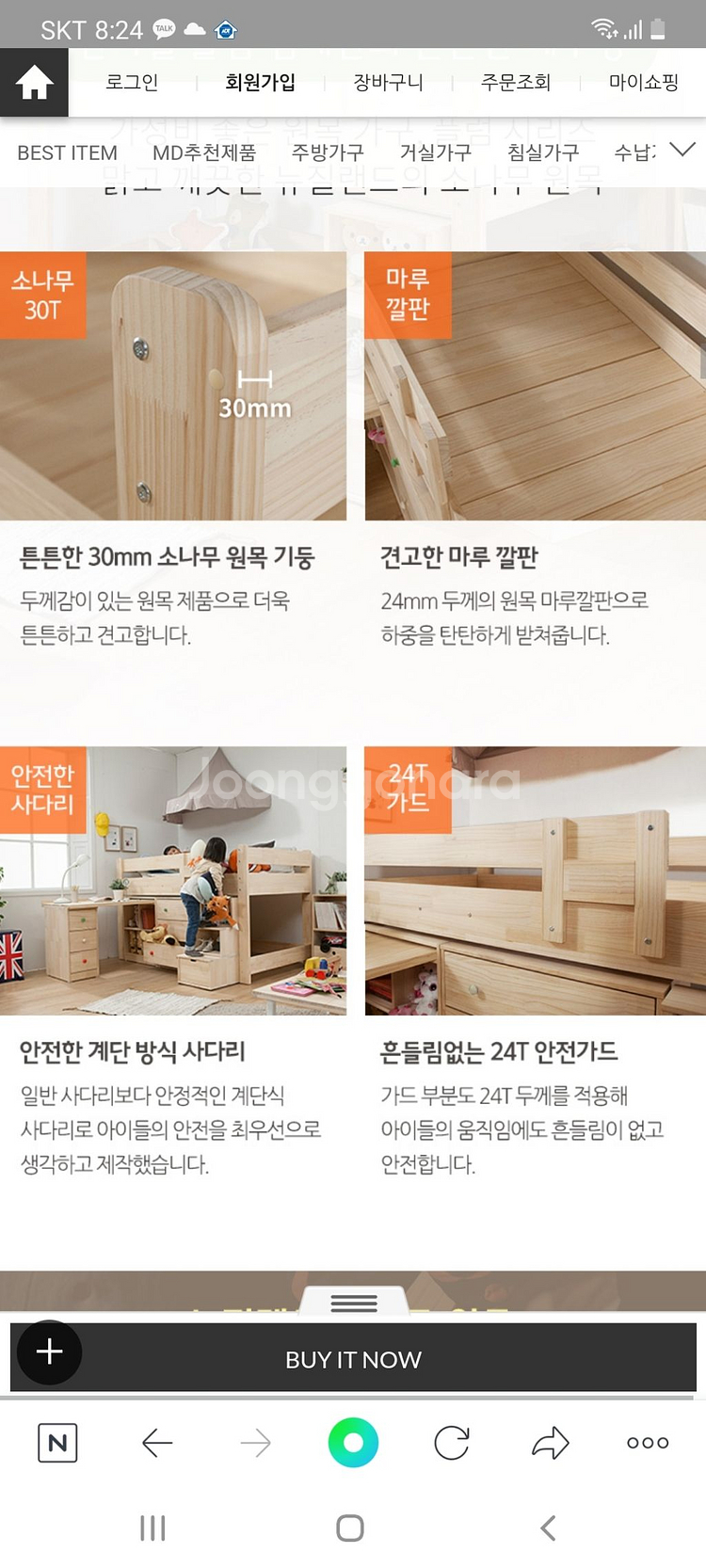
Task: Open 회원가입 sign-up page
Action: coord(260,83)
